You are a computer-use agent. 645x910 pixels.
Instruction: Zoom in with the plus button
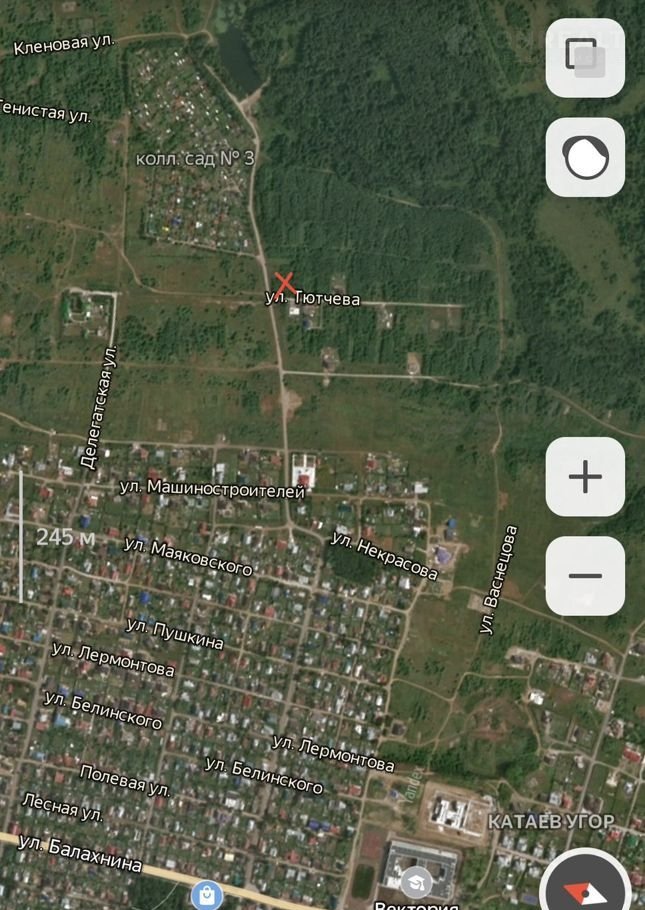(585, 477)
